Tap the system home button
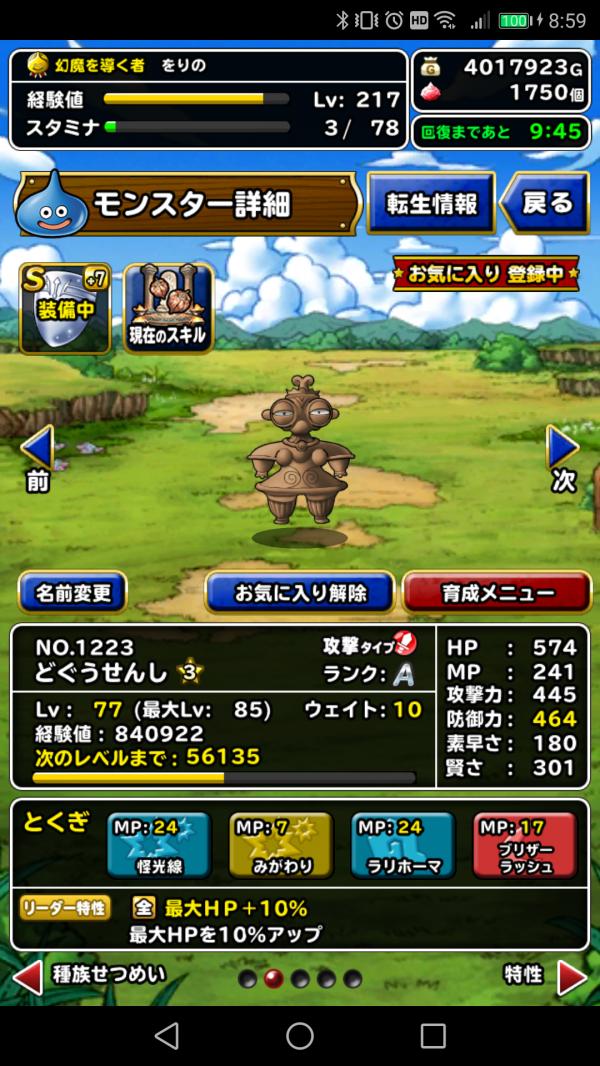 [300, 1035]
